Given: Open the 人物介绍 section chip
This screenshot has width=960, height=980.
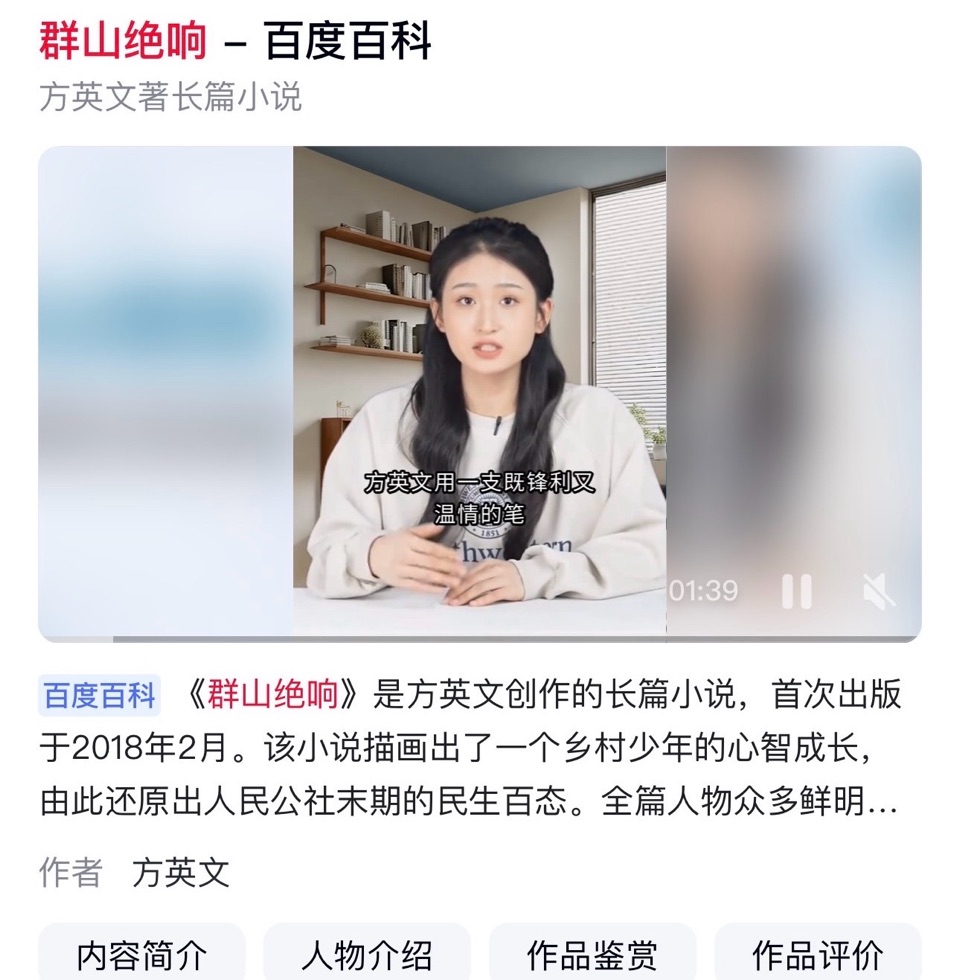Looking at the screenshot, I should [x=366, y=954].
